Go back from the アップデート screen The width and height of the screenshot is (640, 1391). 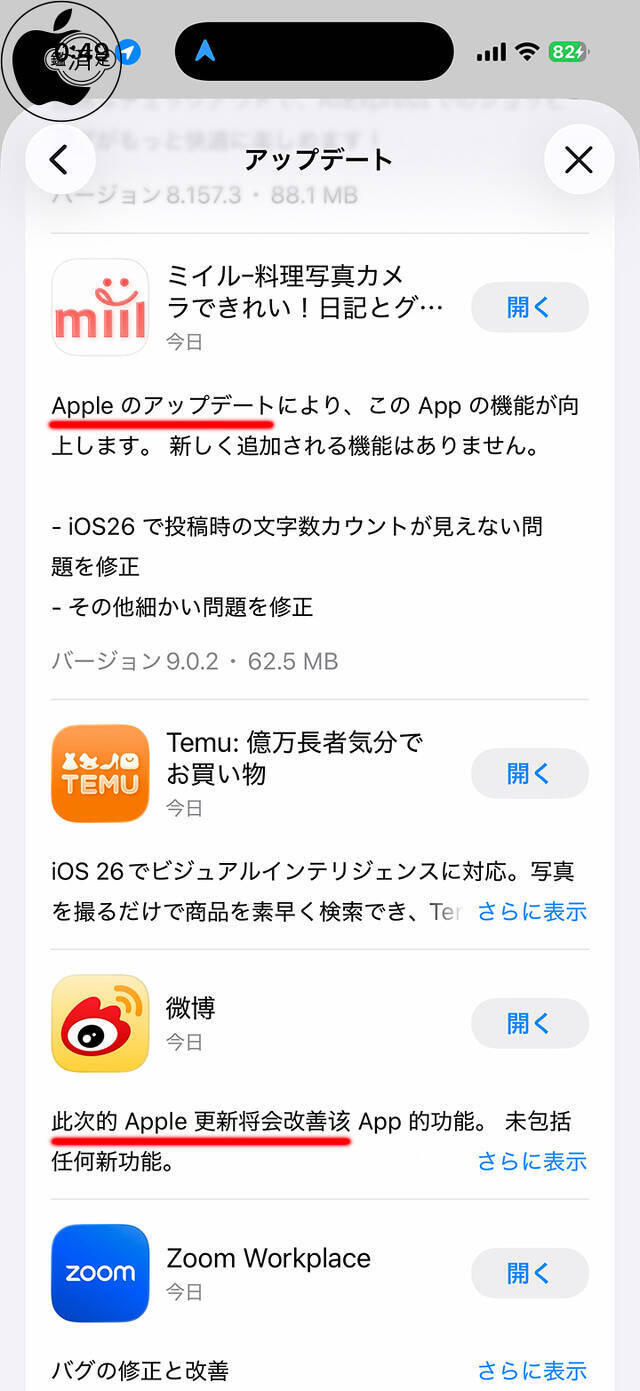point(60,159)
